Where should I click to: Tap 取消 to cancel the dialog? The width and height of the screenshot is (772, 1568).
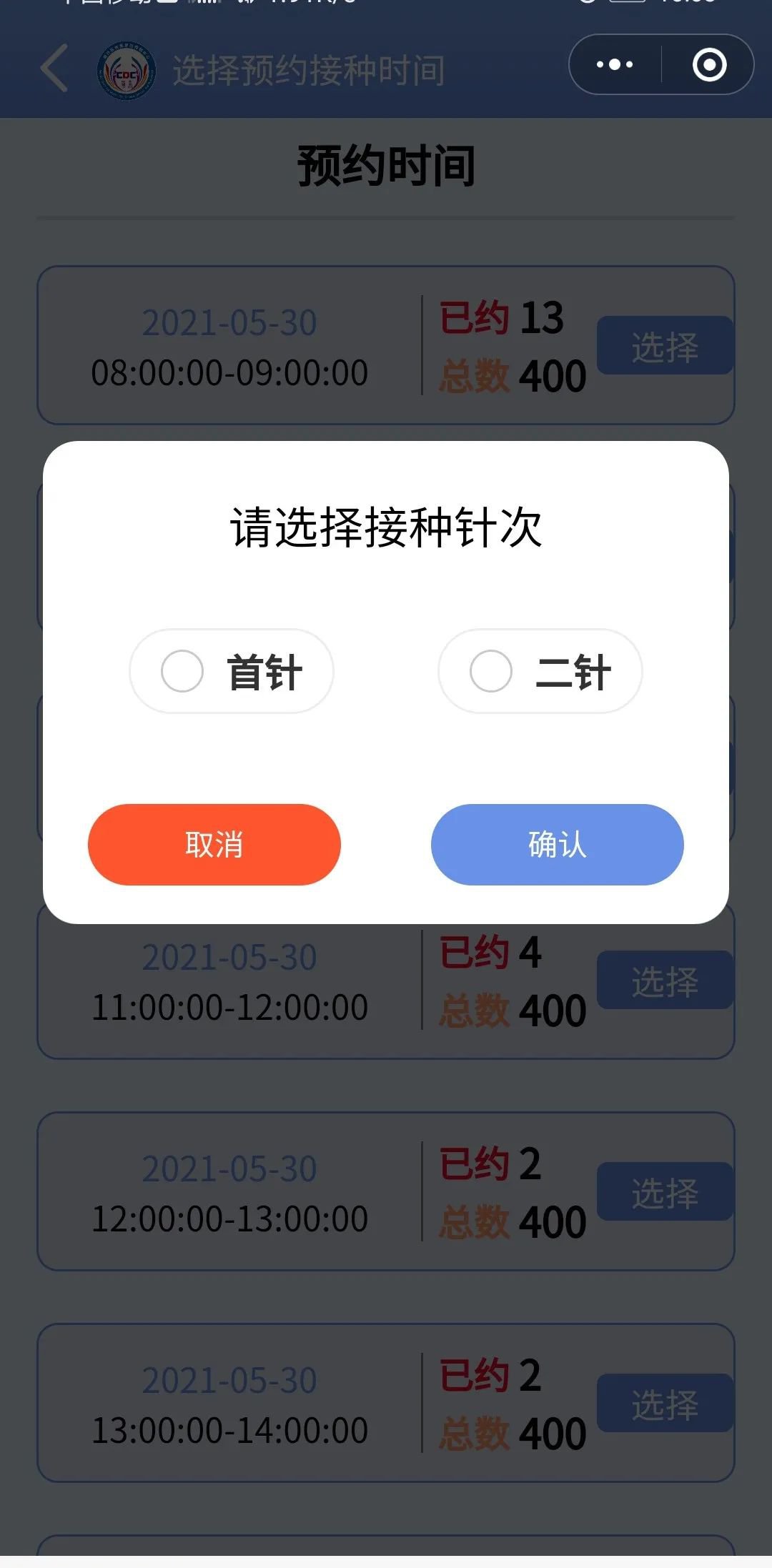tap(214, 845)
